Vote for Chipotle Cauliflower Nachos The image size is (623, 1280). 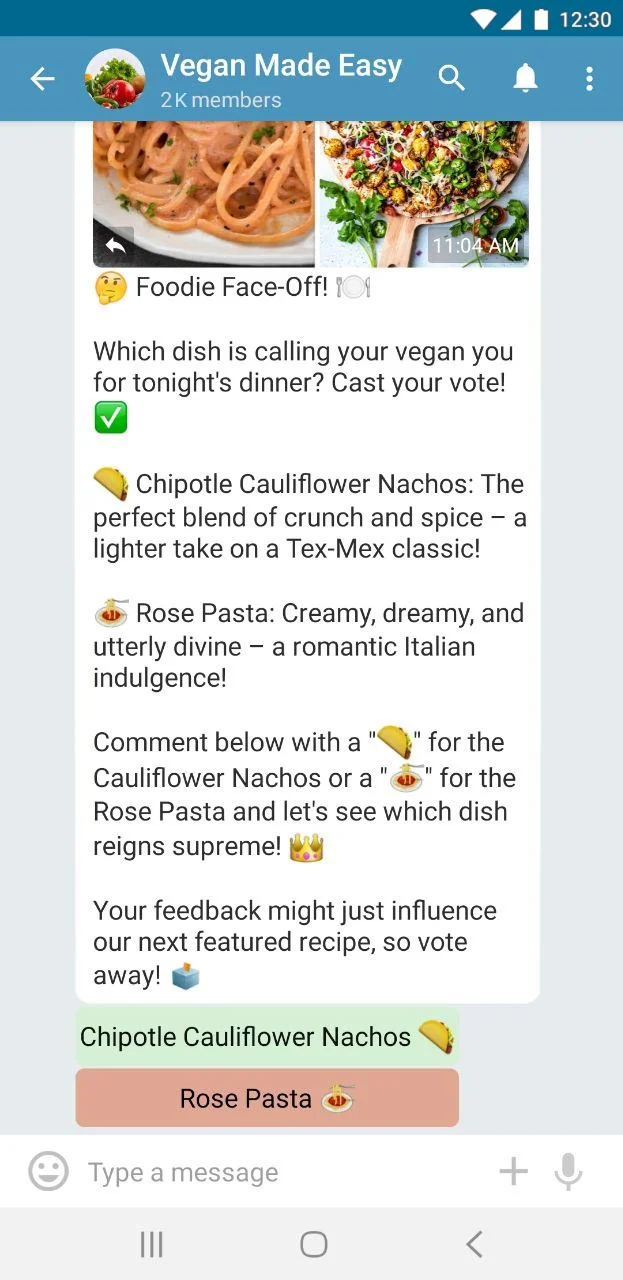267,1037
